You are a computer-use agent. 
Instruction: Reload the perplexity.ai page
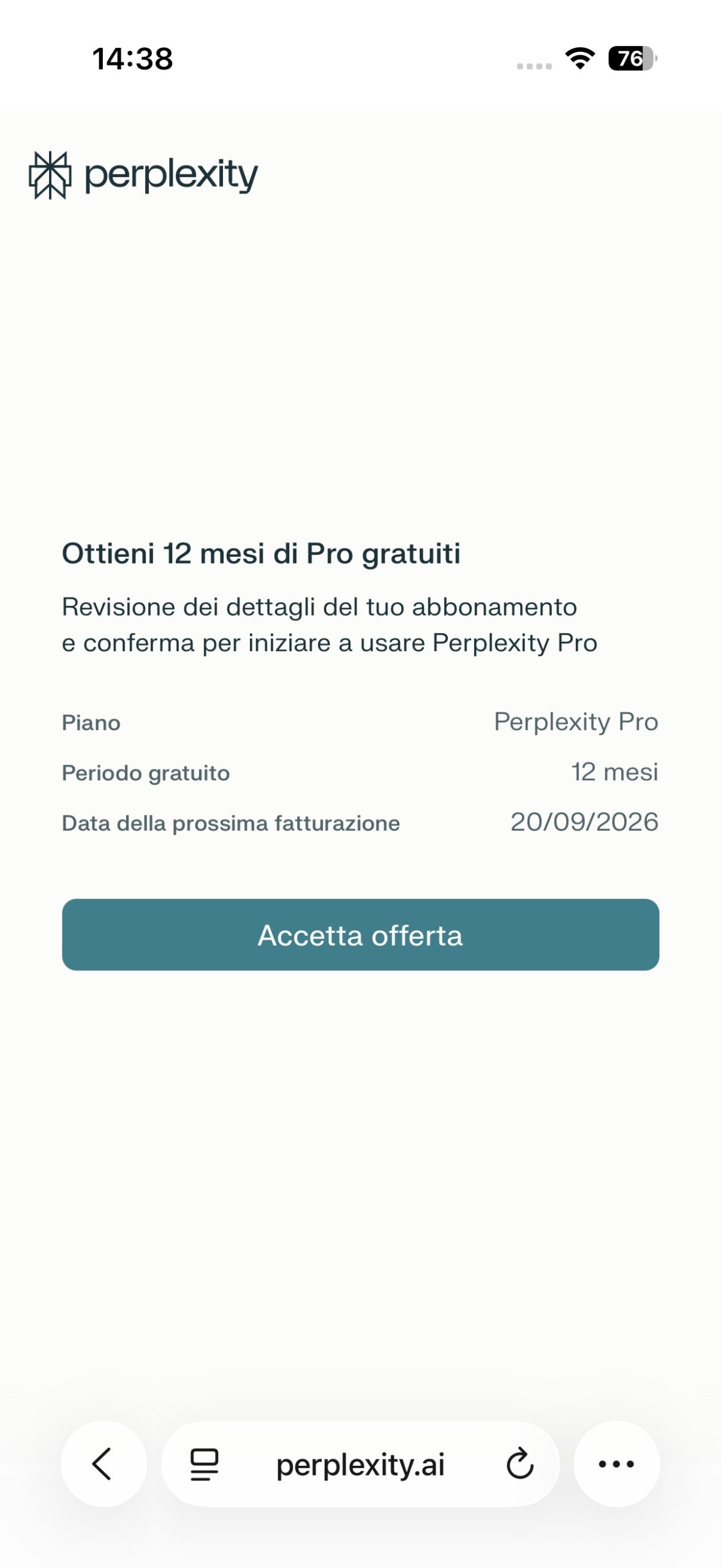tap(519, 1464)
